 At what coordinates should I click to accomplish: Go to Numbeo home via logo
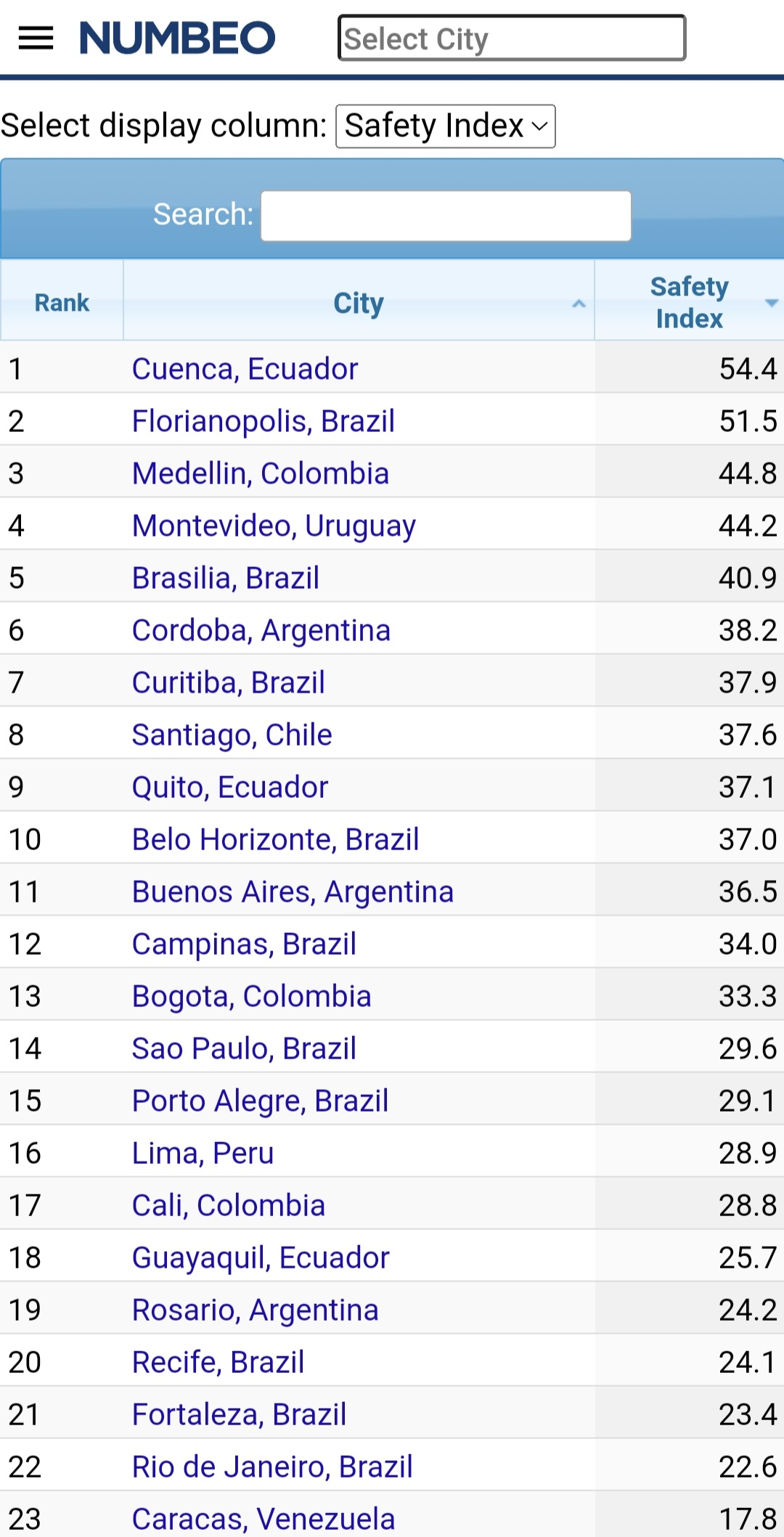coord(177,38)
